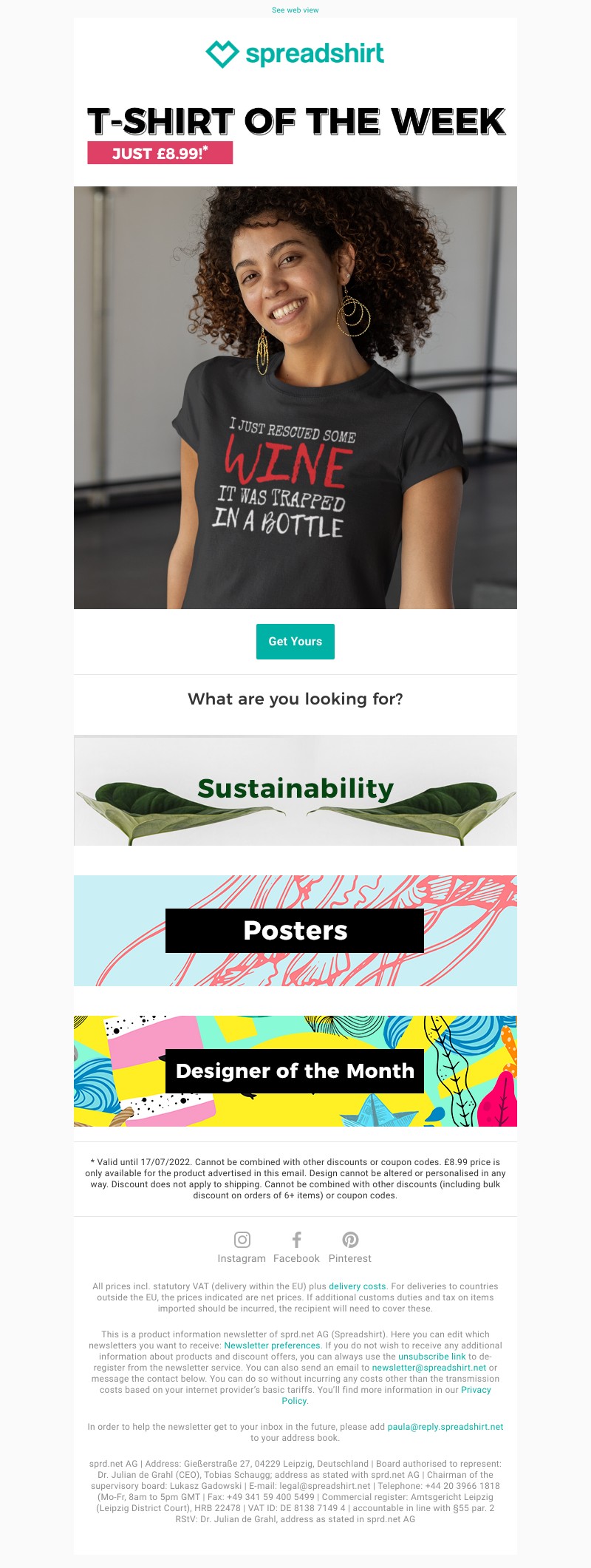This screenshot has height=1568, width=591.
Task: Tap the Get Yours button
Action: click(x=295, y=642)
